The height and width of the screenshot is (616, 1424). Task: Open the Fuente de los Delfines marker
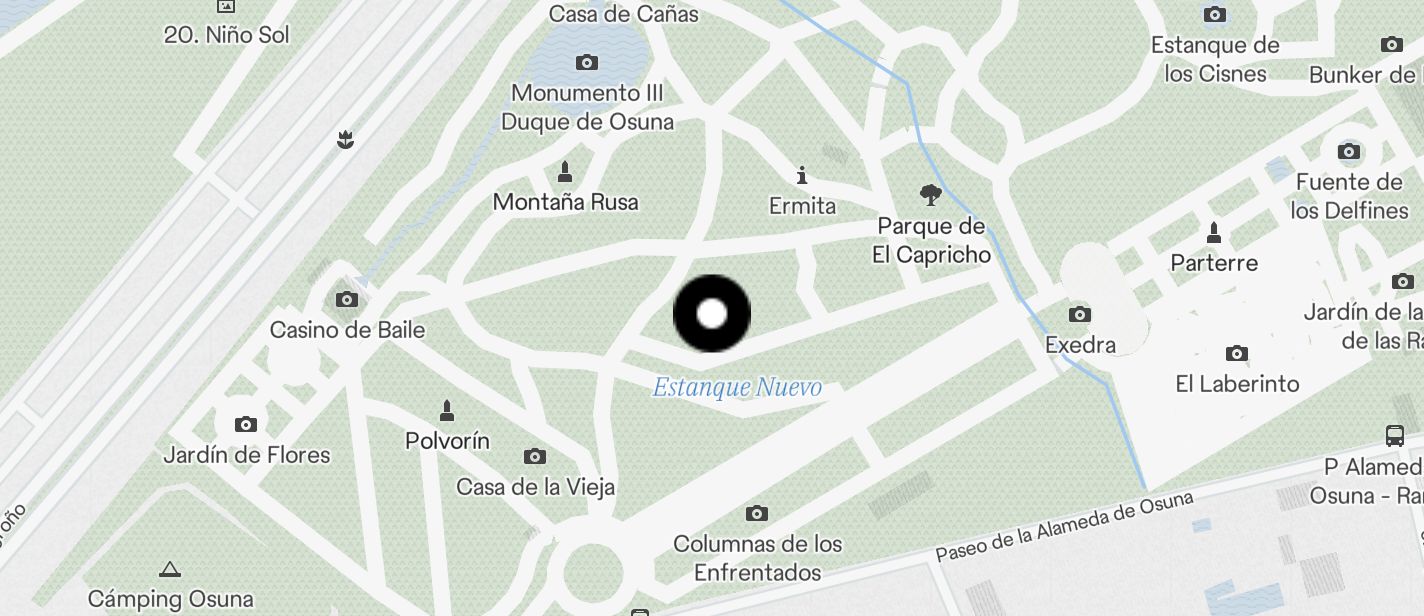(x=1349, y=152)
